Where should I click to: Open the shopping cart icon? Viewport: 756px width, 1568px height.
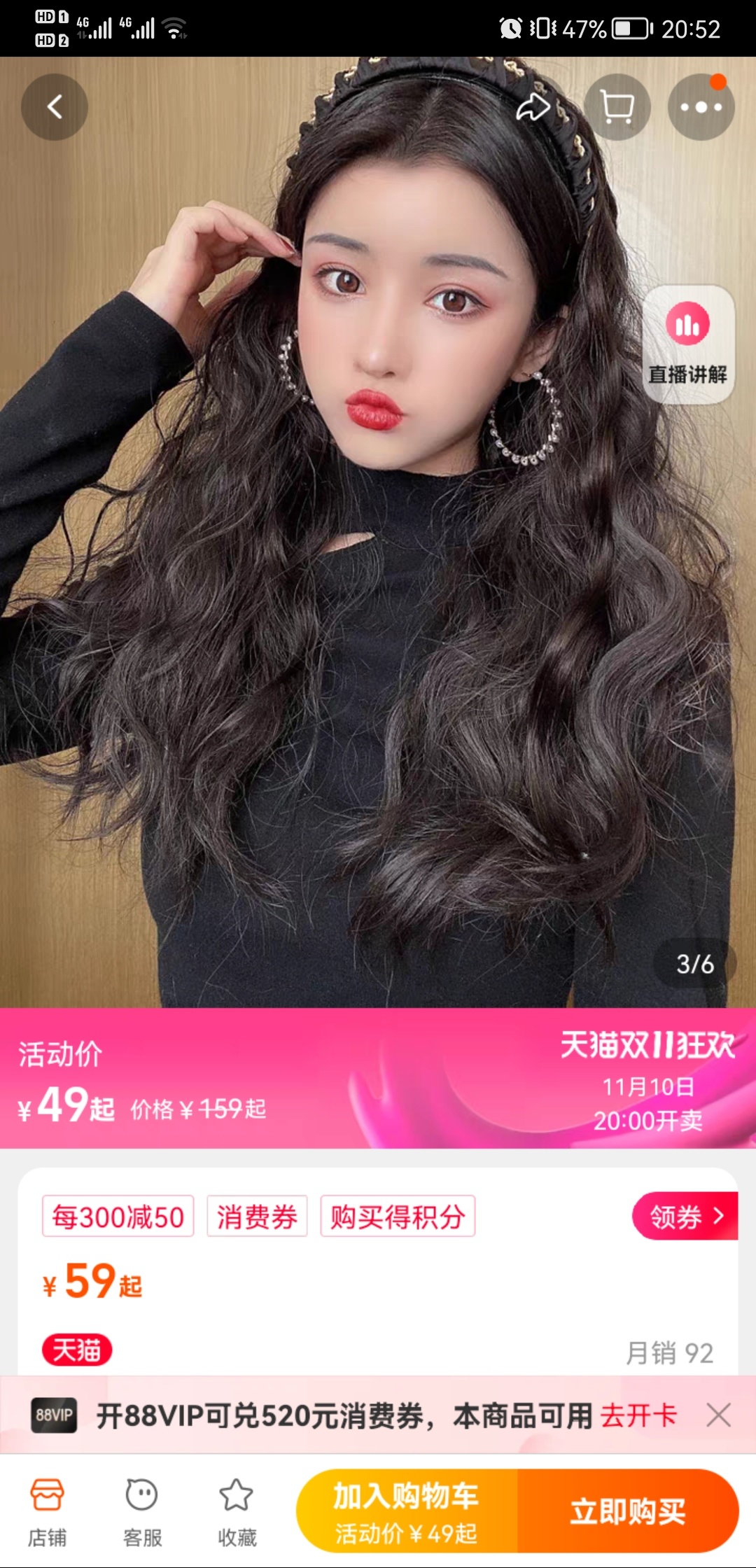click(x=617, y=107)
